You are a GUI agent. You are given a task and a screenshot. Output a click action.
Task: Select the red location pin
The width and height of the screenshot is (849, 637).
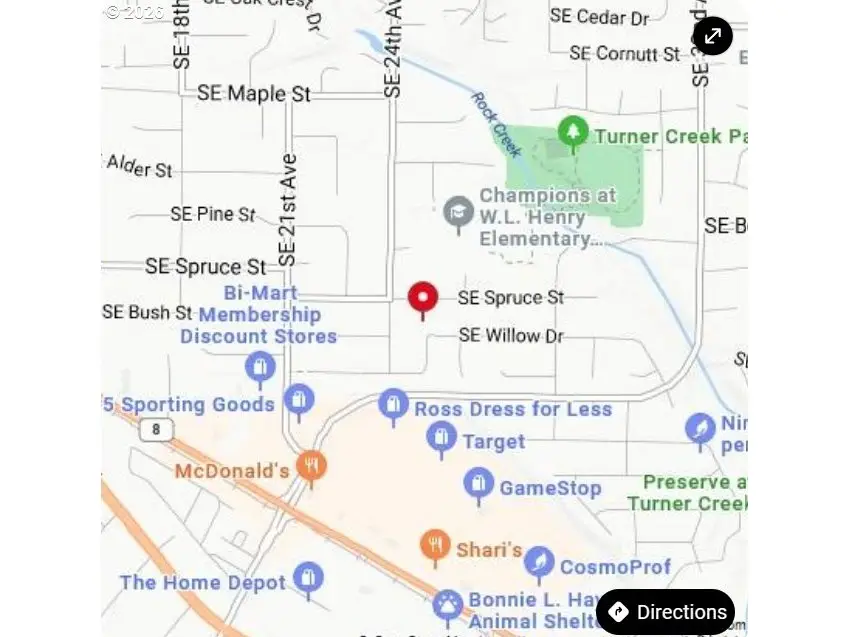point(422,298)
